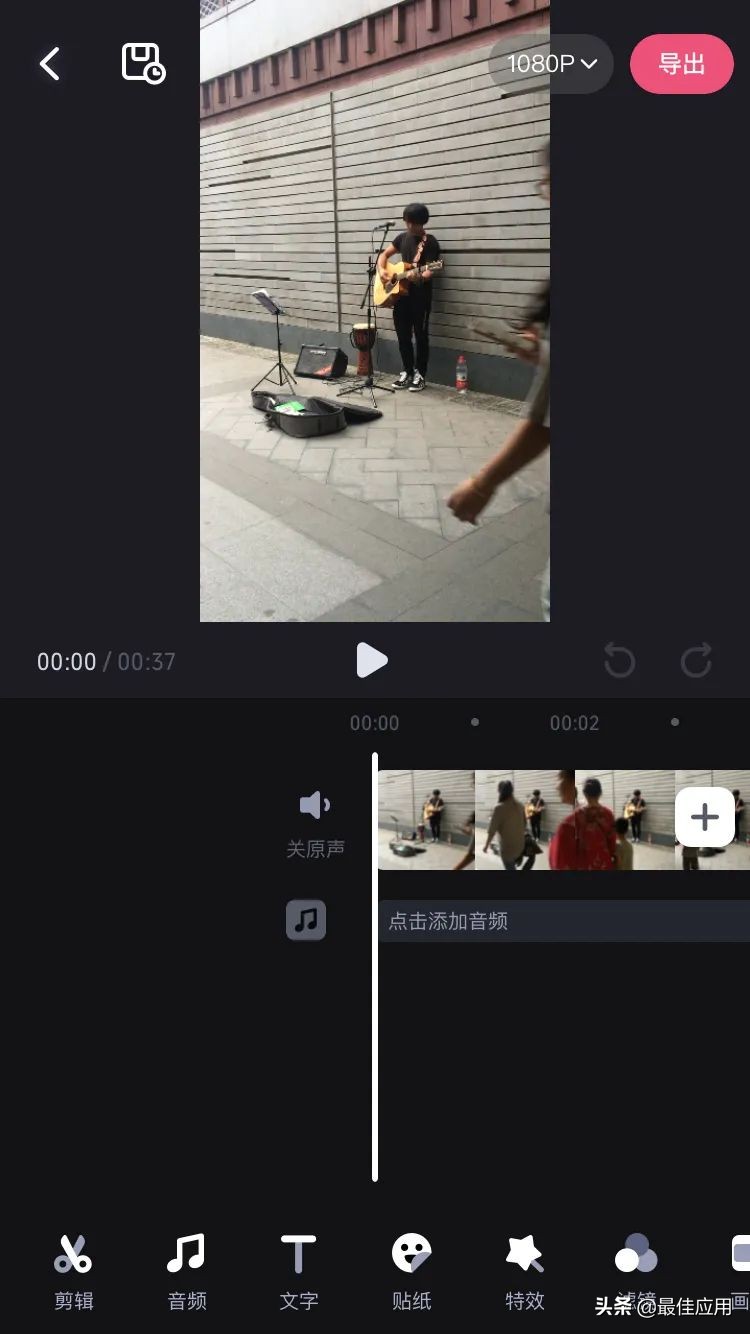
Task: Open the 1080P resolution dropdown
Action: click(x=550, y=63)
